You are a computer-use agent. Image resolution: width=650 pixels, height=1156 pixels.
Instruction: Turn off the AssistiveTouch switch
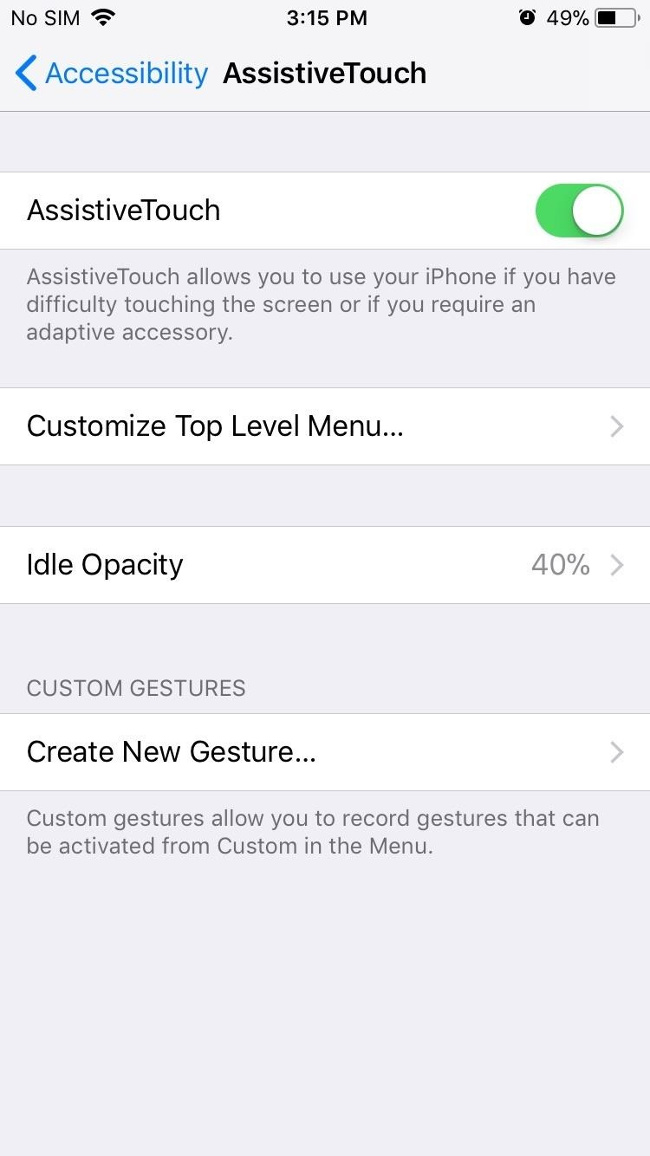click(x=579, y=210)
